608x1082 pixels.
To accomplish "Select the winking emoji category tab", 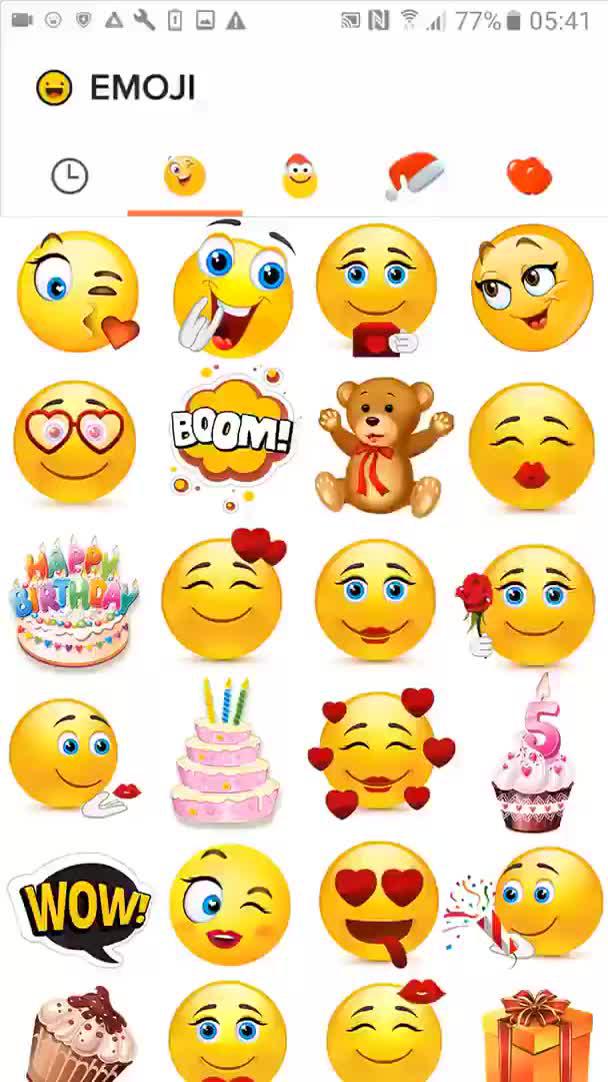I will [184, 177].
